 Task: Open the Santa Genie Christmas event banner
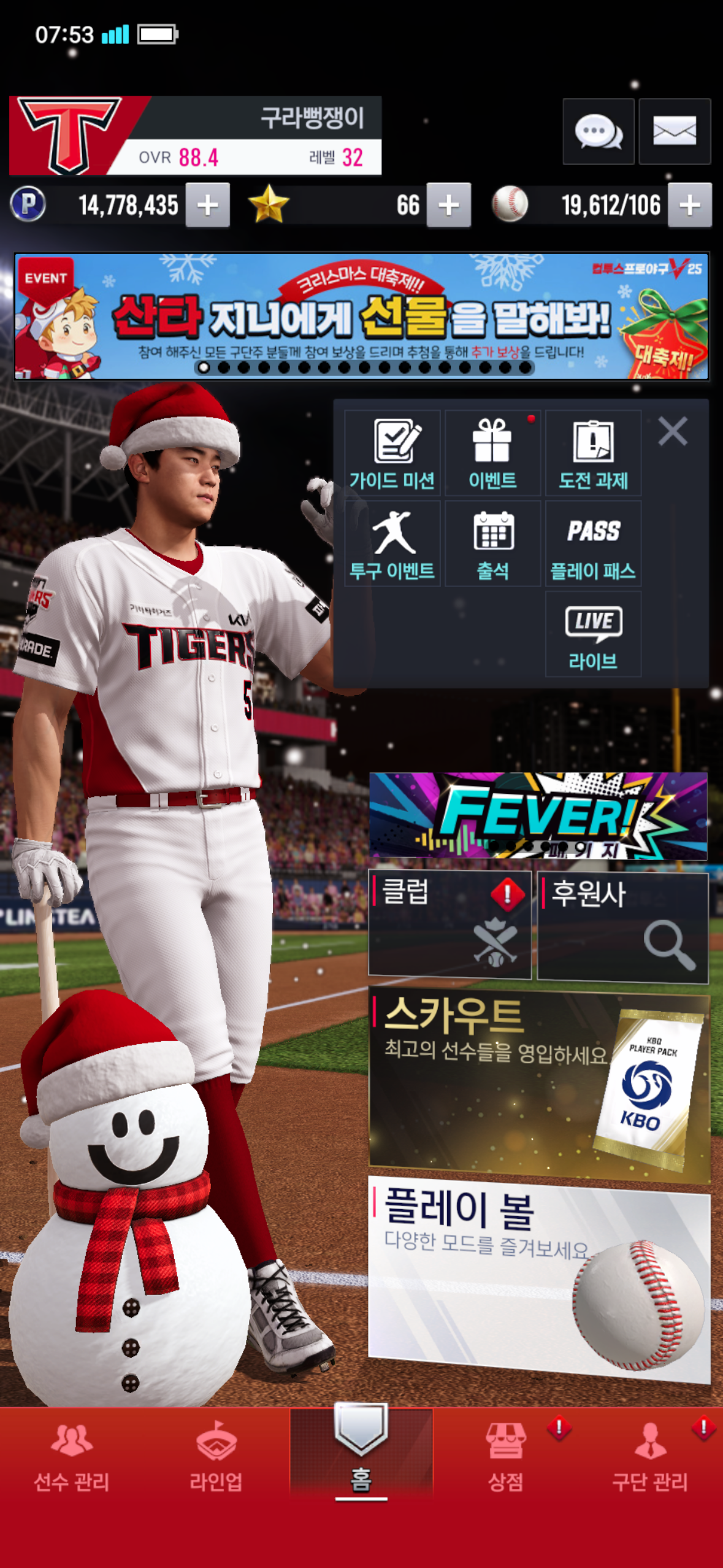pyautogui.click(x=361, y=316)
